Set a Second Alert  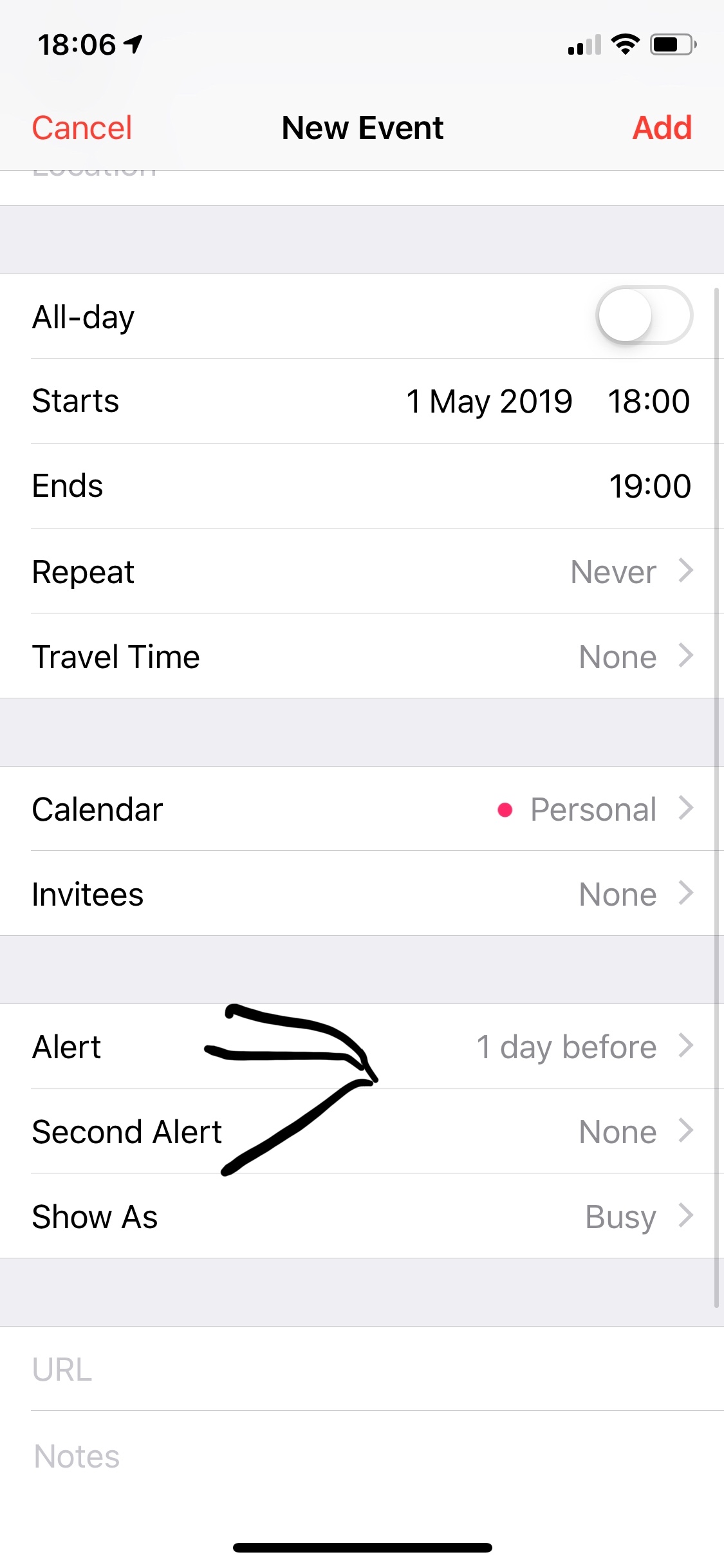tap(362, 1131)
